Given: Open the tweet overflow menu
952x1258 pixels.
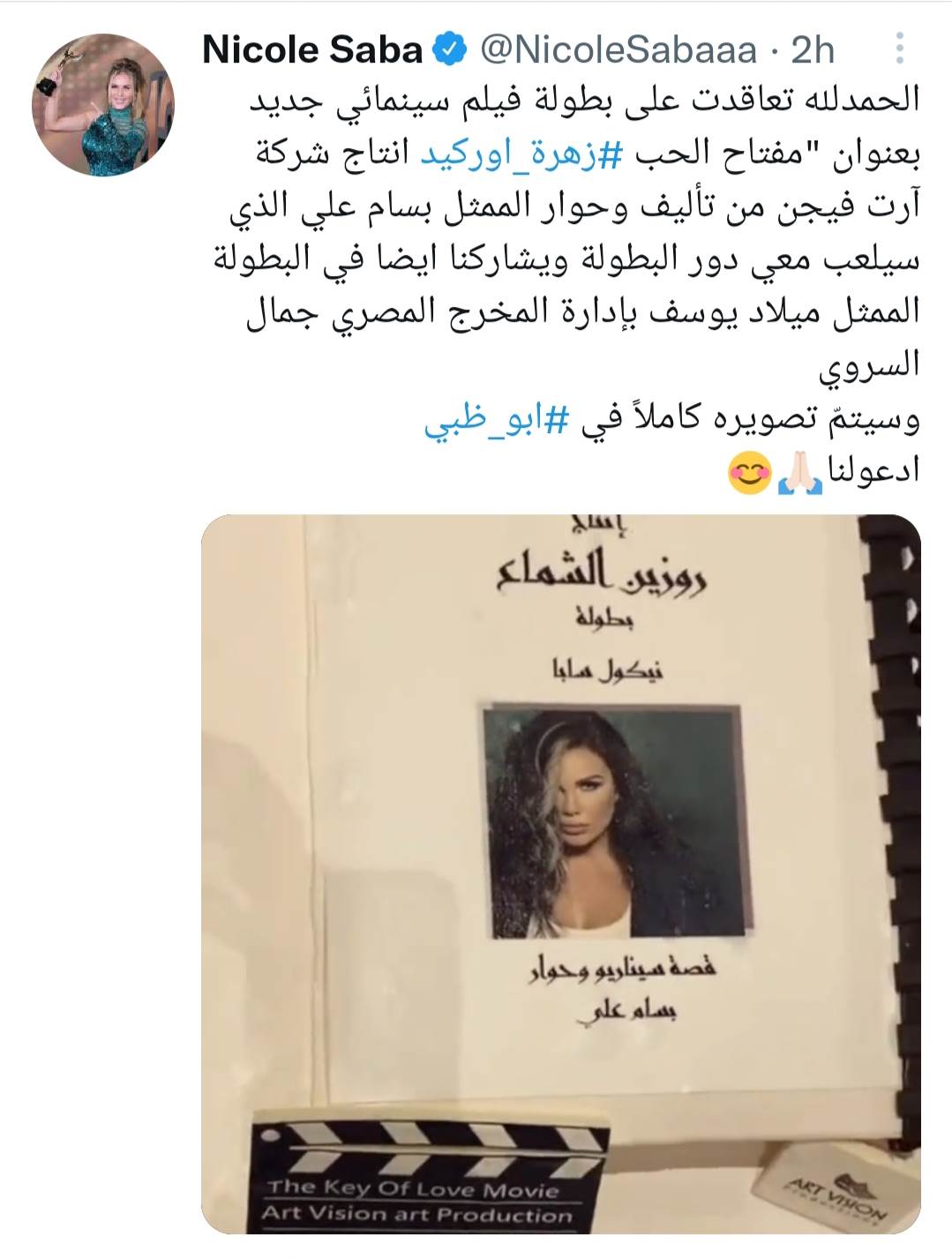Looking at the screenshot, I should pyautogui.click(x=899, y=49).
